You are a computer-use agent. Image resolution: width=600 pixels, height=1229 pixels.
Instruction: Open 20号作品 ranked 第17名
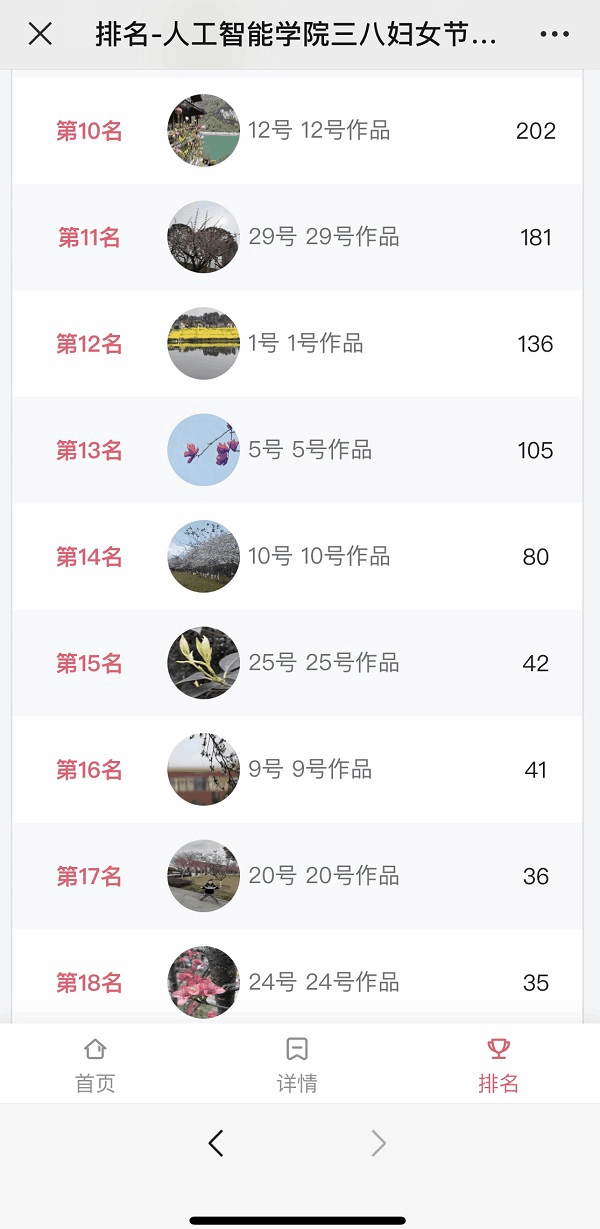[323, 876]
